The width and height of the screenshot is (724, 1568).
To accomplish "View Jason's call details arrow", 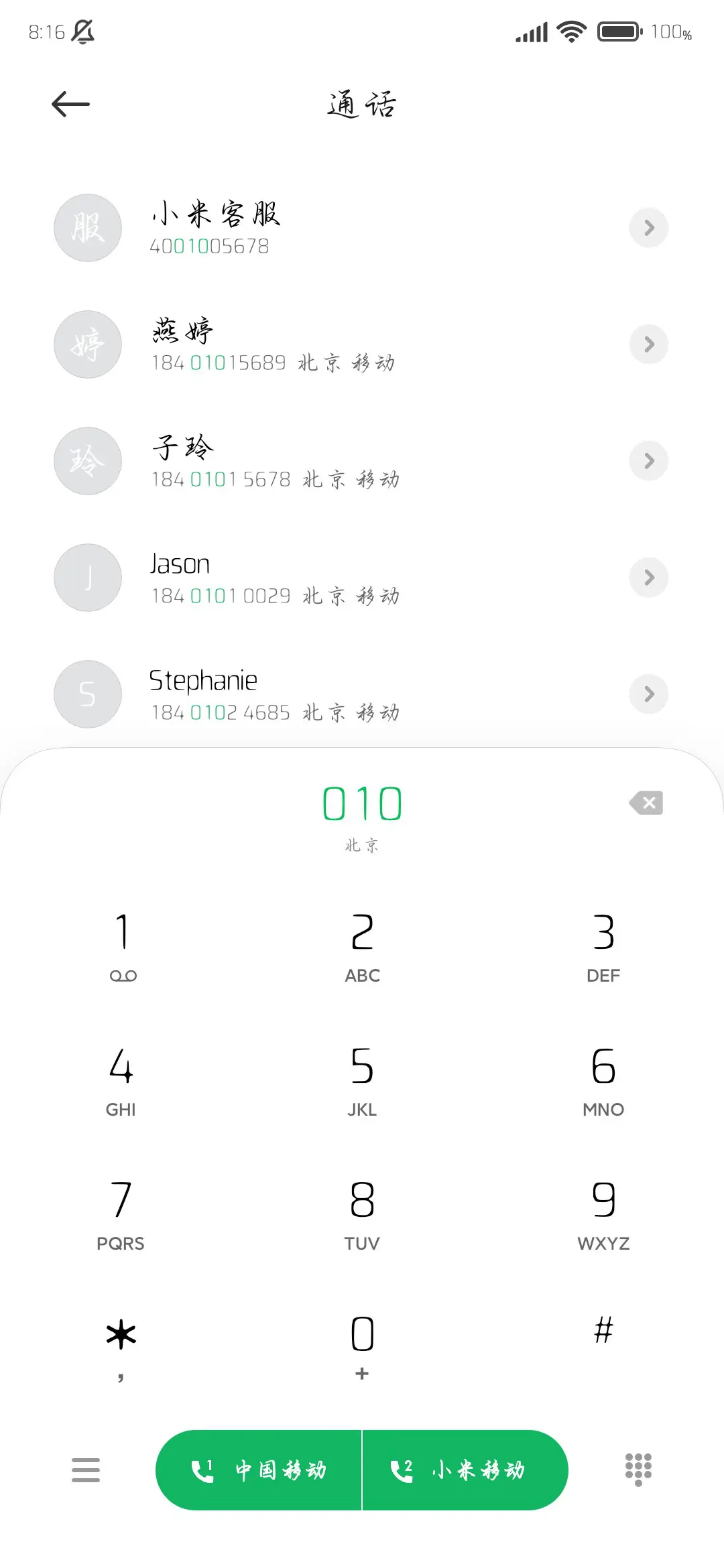I will coord(648,577).
